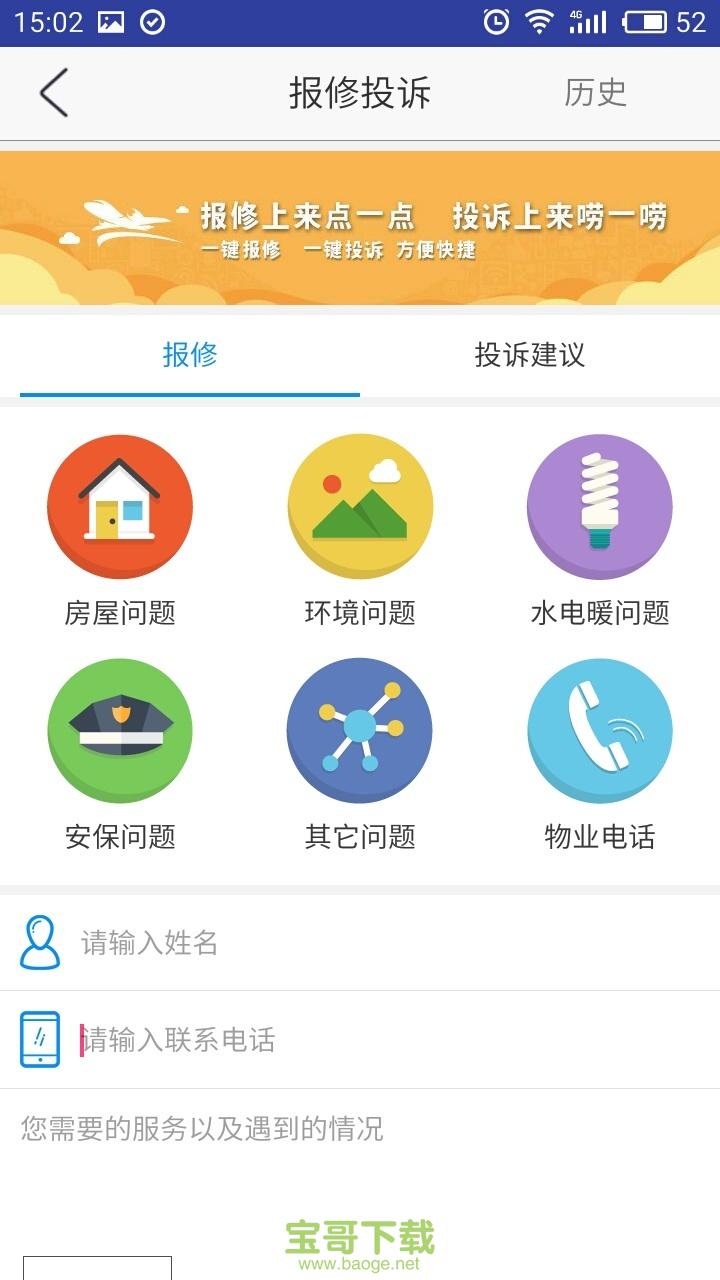Screen dimensions: 720x1280
Task: Click the 报修投诉 title text
Action: pyautogui.click(x=359, y=92)
